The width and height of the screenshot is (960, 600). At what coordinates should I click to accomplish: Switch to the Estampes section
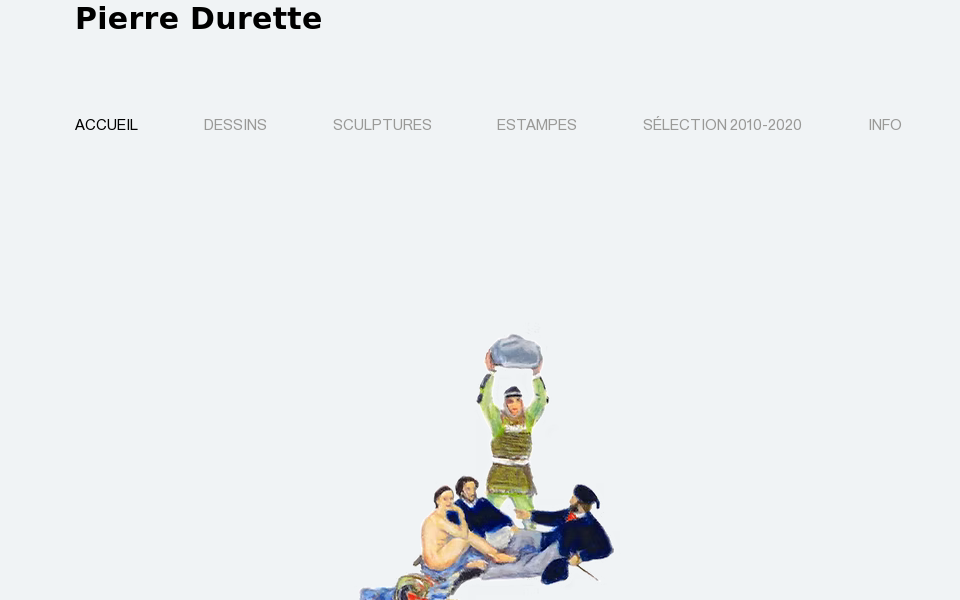536,125
